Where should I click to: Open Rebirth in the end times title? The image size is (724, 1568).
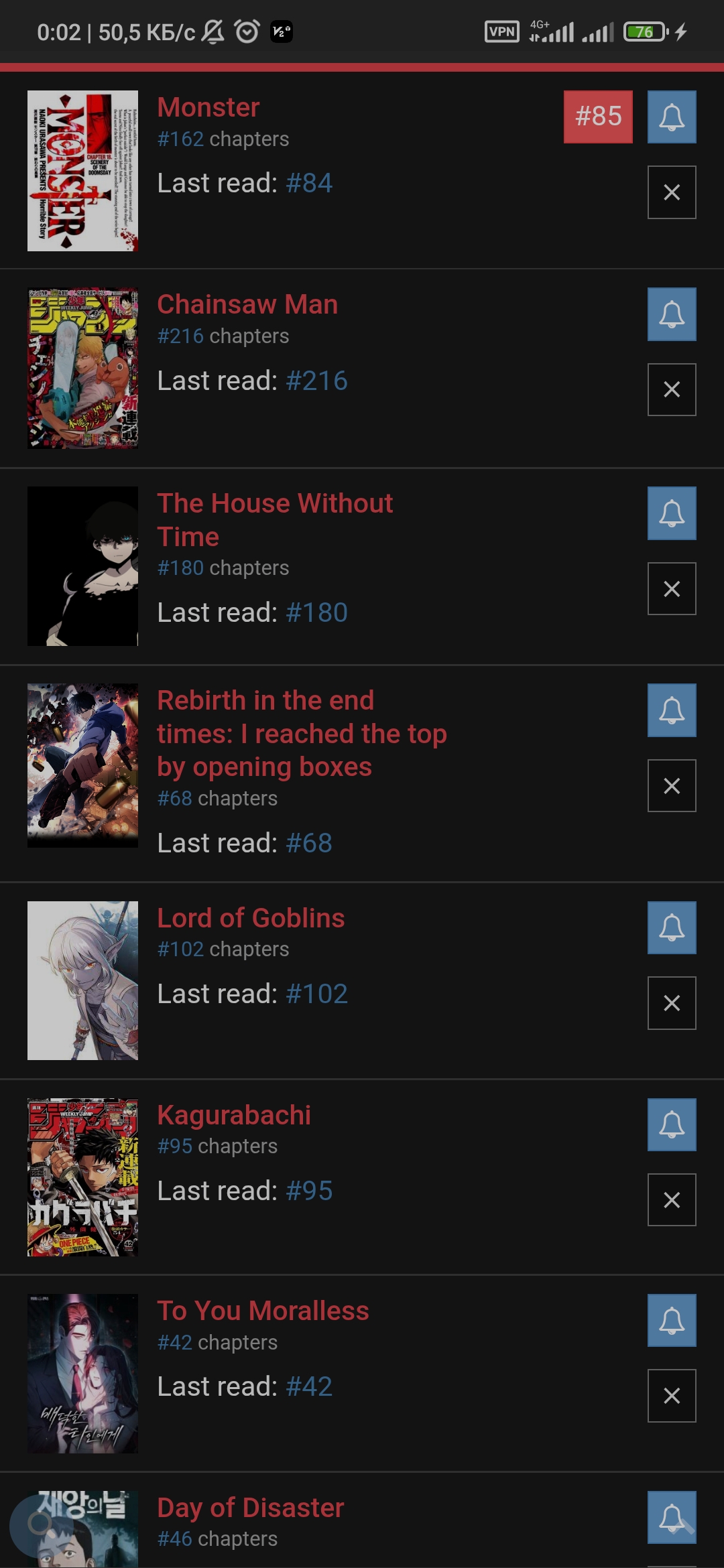pos(302,733)
